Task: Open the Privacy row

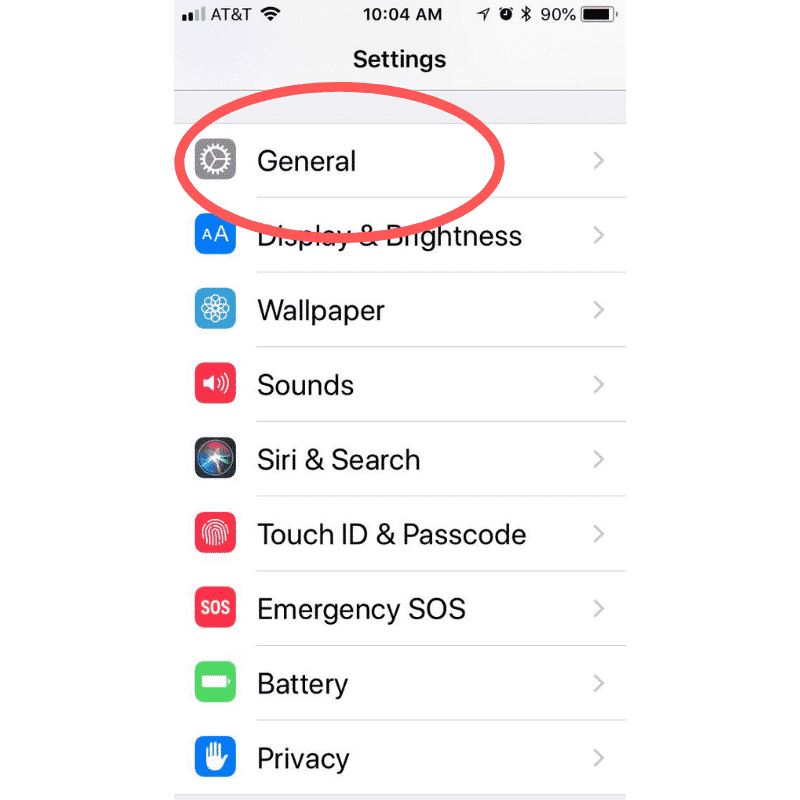Action: [399, 758]
